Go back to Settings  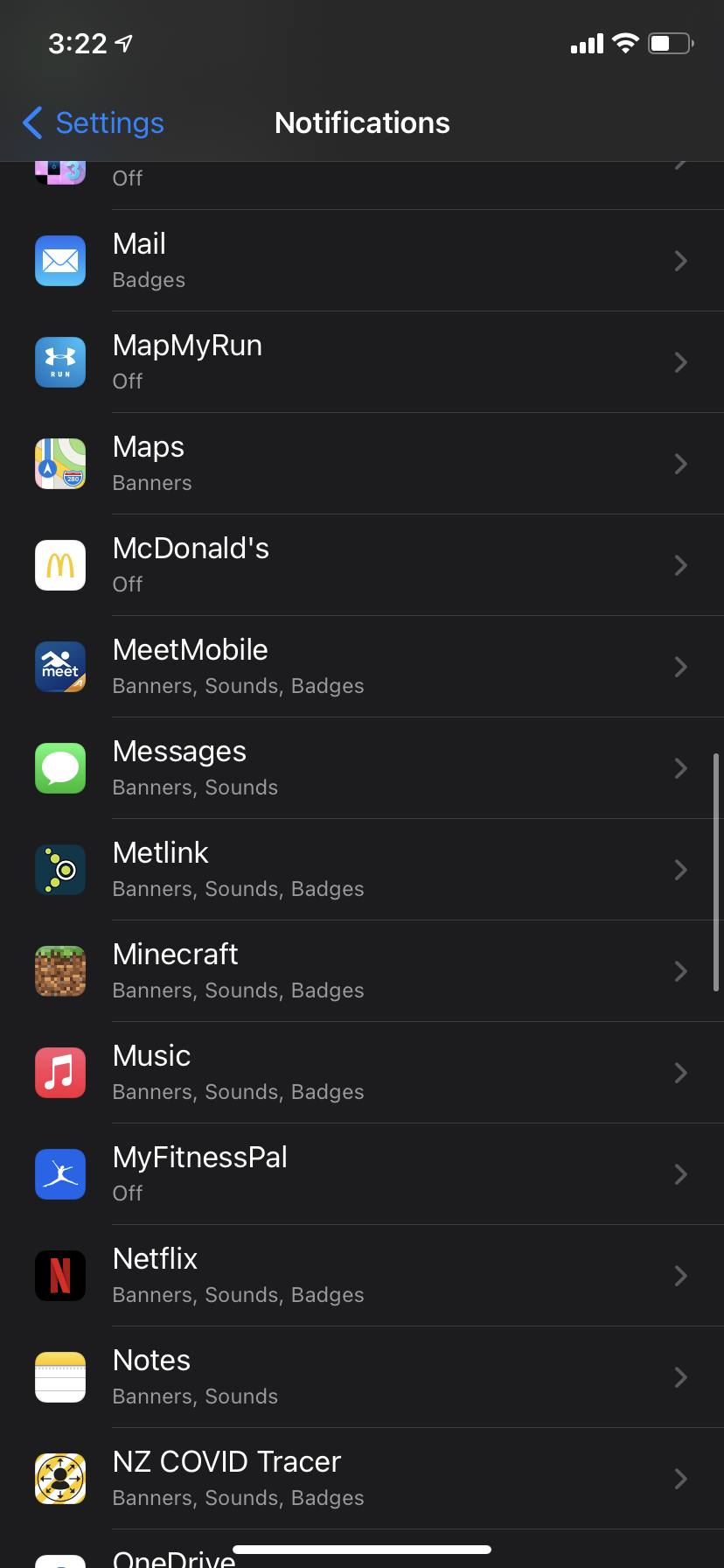[x=94, y=123]
